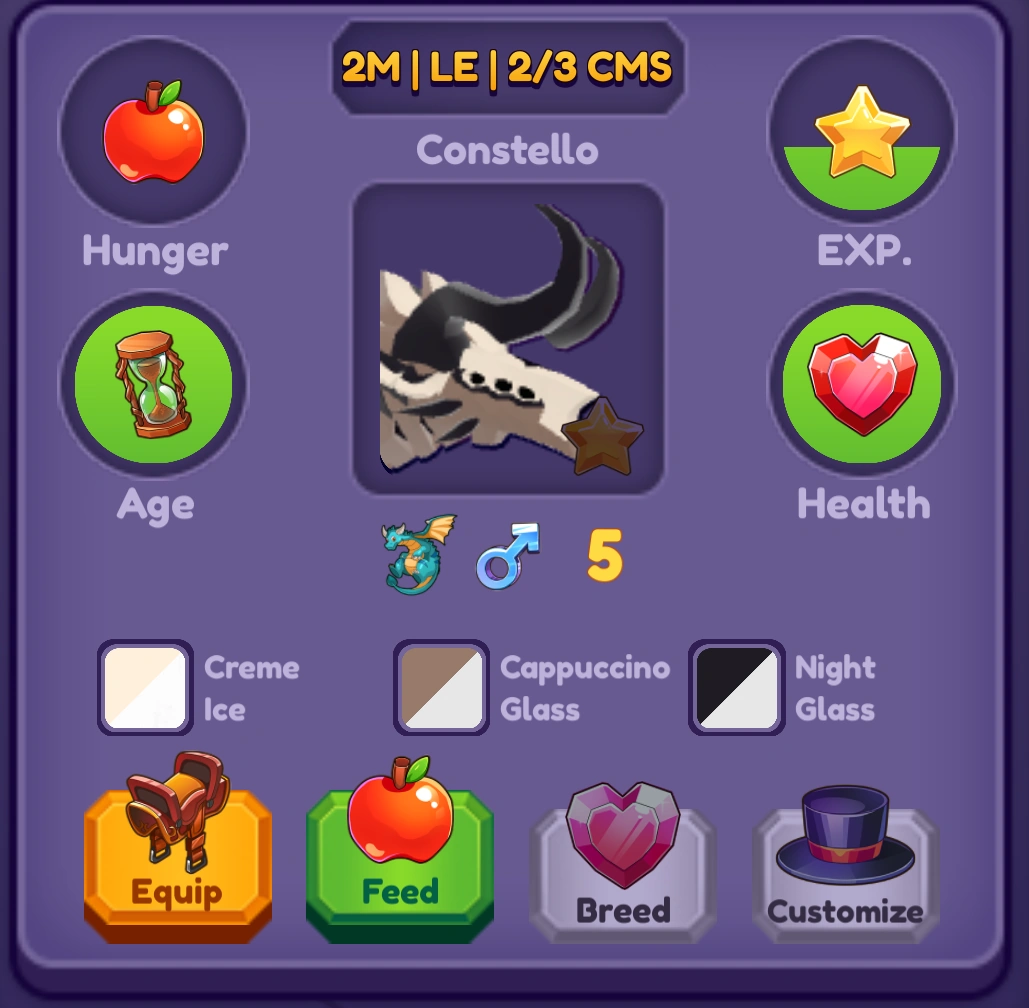Open the Customize hat button

pos(845,870)
